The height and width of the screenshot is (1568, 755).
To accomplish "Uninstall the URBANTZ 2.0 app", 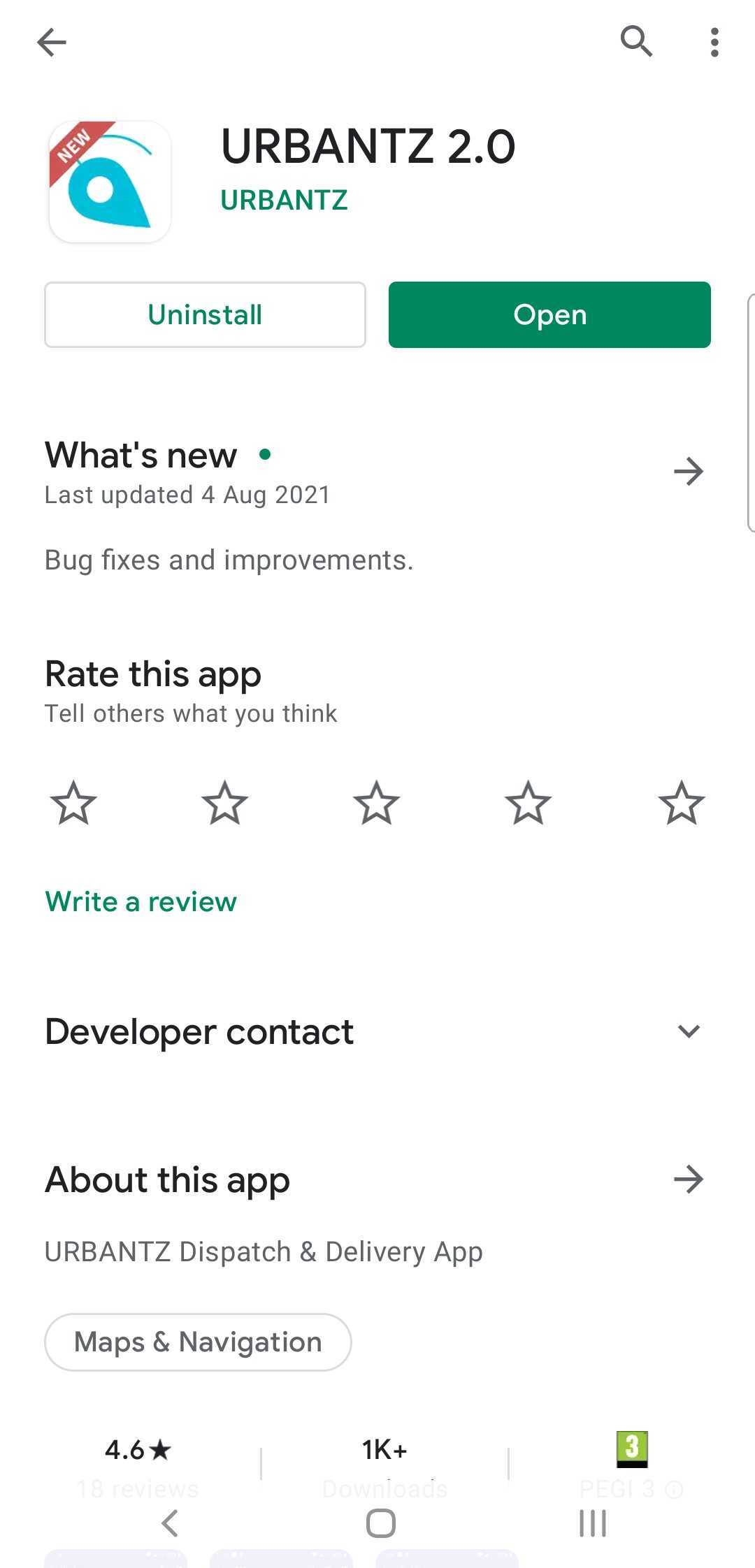I will coord(205,314).
